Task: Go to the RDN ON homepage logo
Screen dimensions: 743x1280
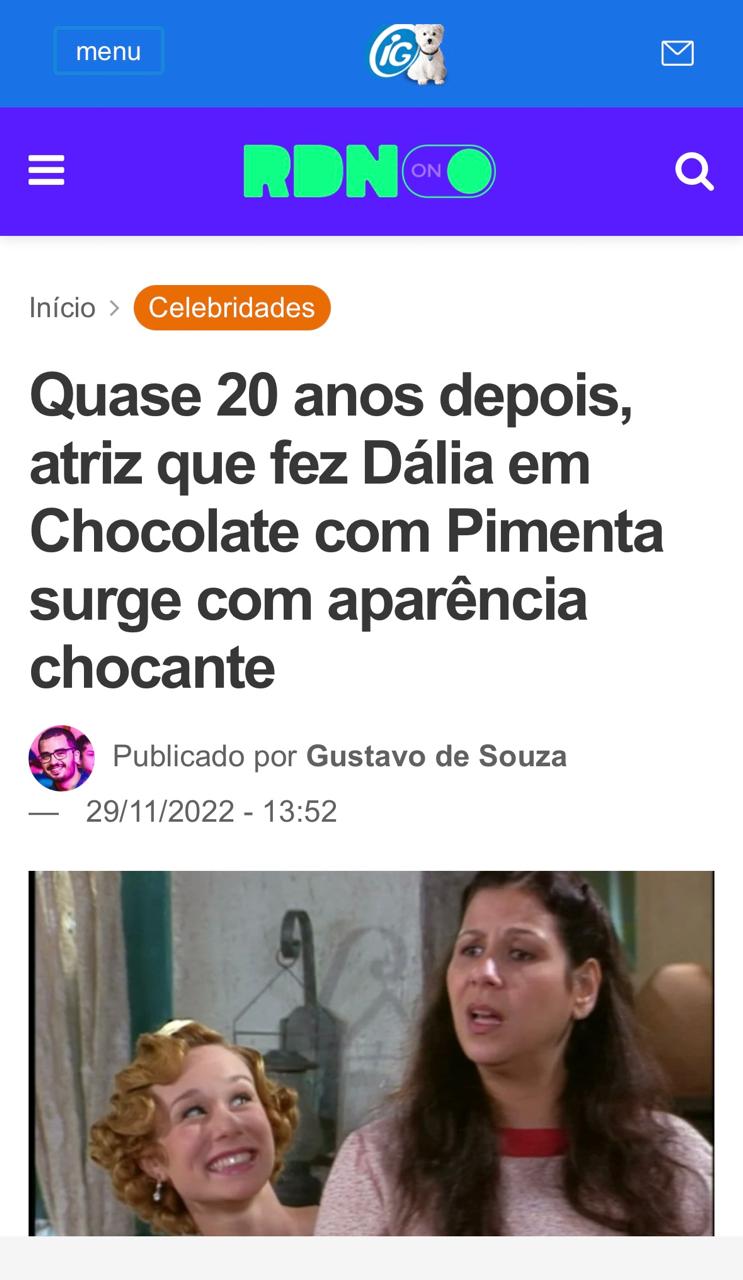Action: (x=369, y=171)
